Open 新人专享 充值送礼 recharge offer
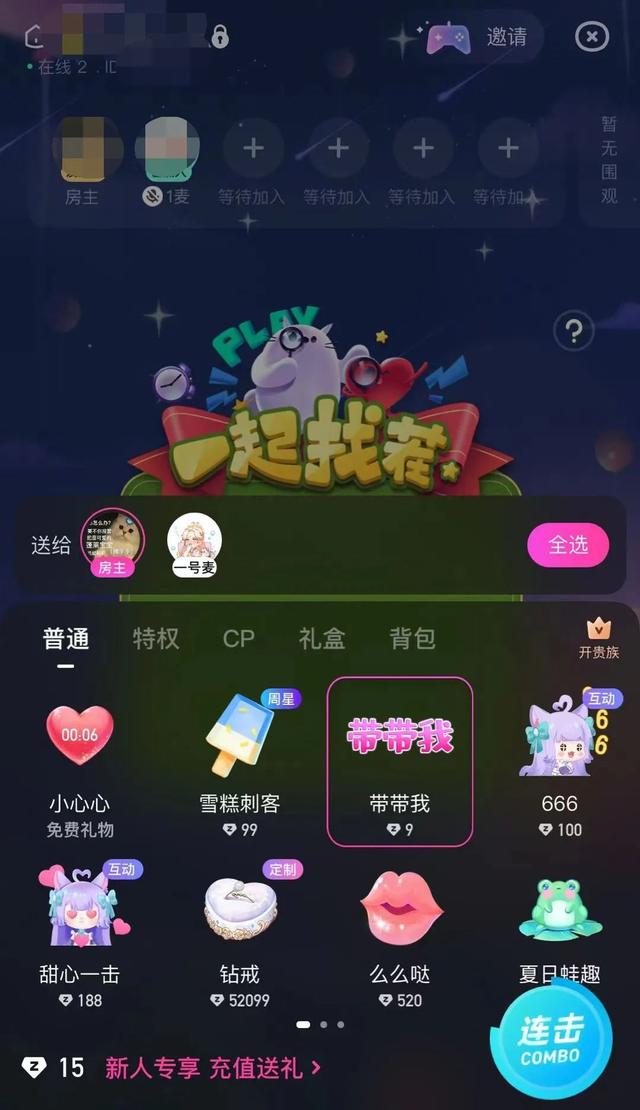640x1110 pixels. tap(213, 1068)
